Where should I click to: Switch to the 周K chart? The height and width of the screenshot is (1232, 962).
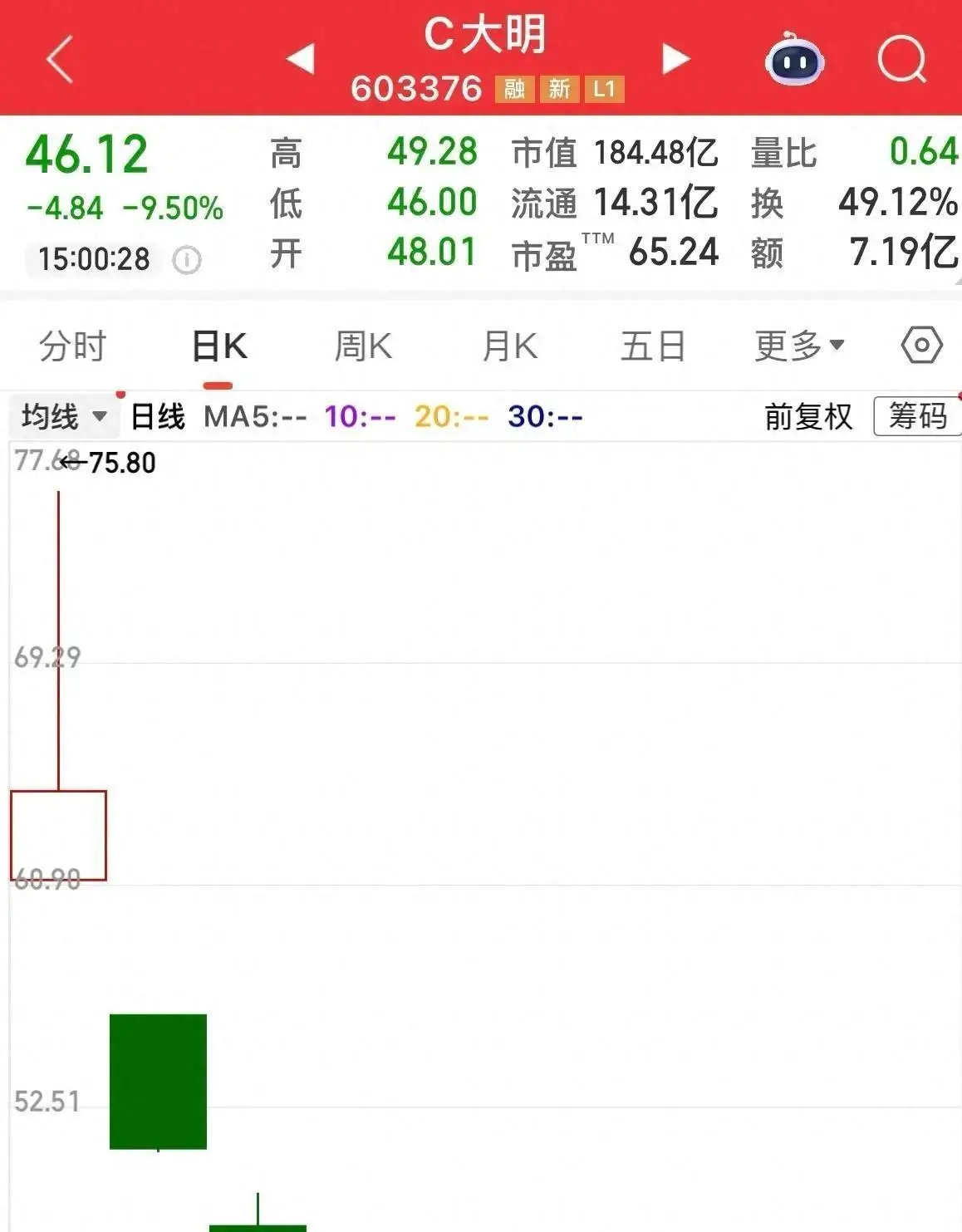363,346
